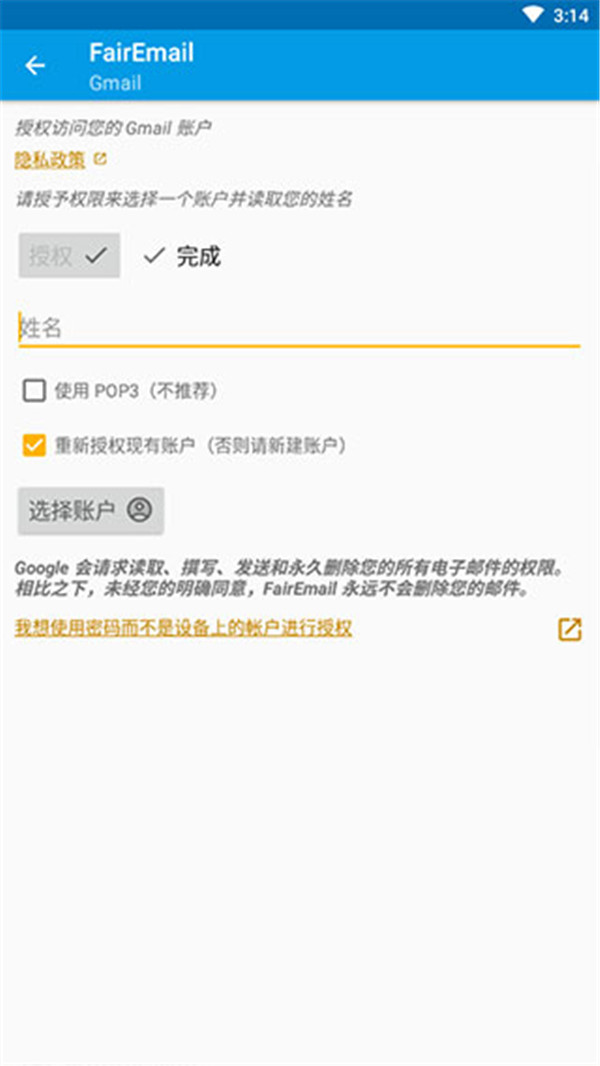This screenshot has height=1066, width=600.
Task: Tap the external link icon at right
Action: [569, 629]
